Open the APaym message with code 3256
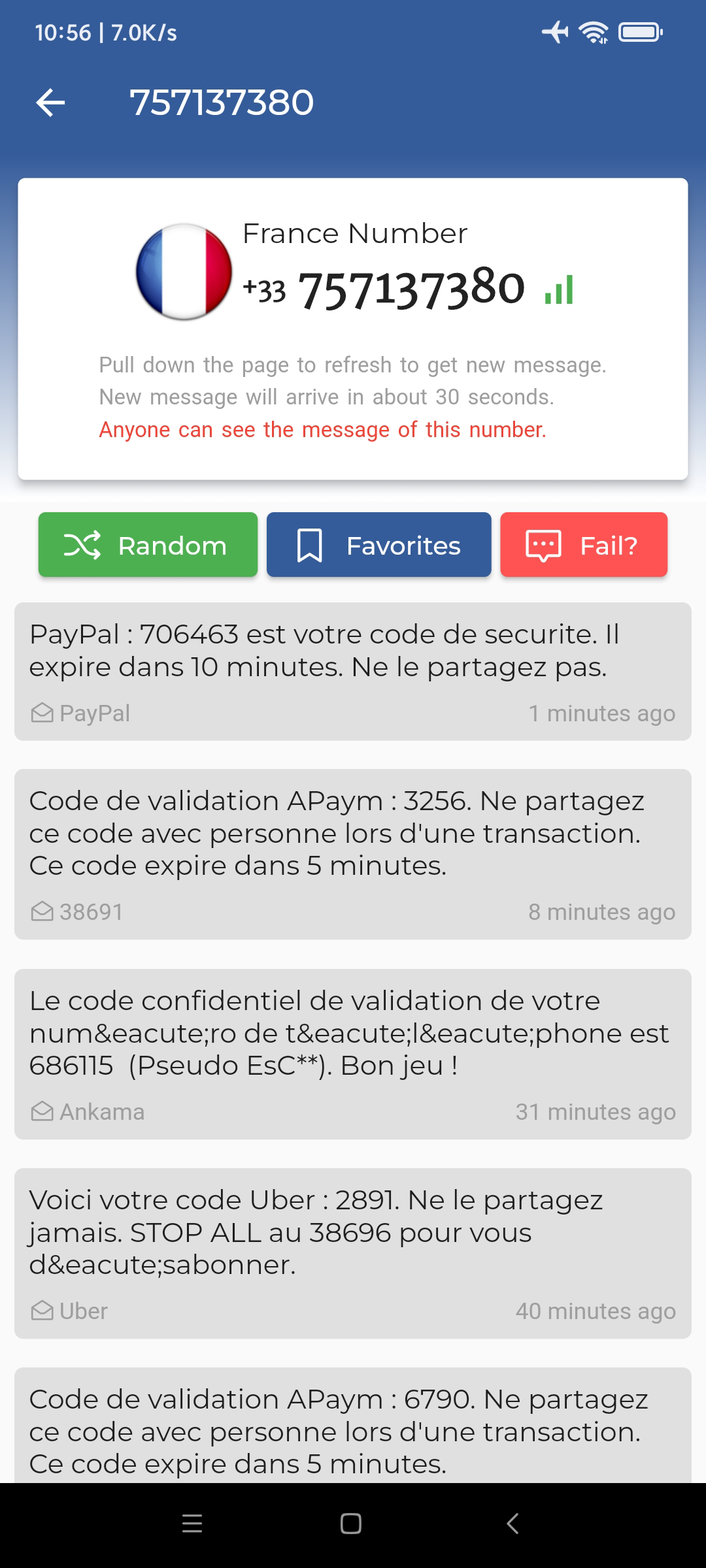 (x=353, y=854)
